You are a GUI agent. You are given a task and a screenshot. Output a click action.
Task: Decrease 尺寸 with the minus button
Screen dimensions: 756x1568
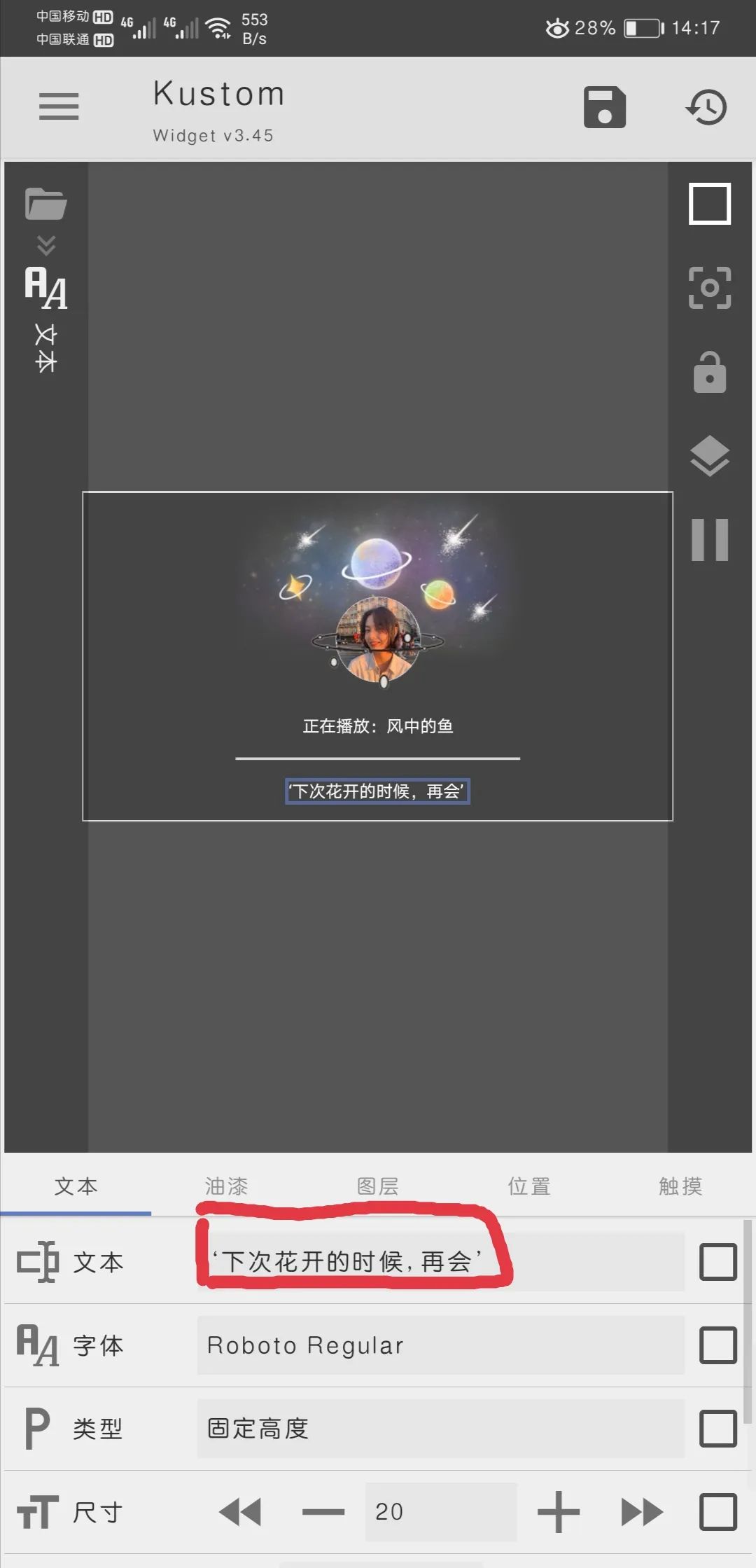tap(323, 1512)
